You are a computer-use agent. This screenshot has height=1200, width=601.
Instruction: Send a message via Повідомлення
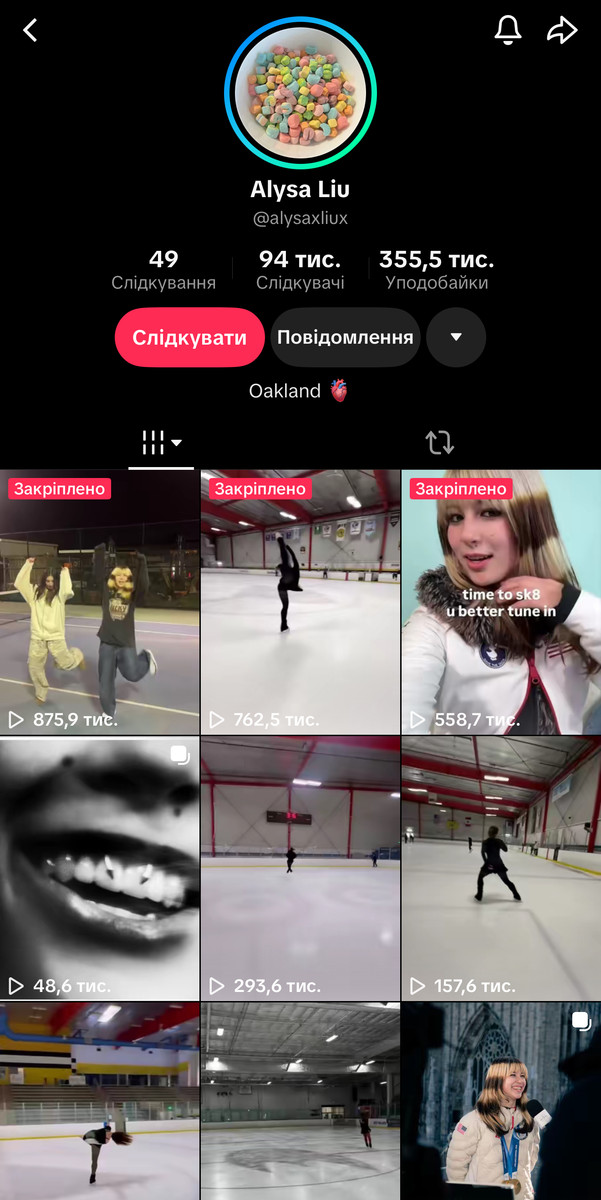click(x=345, y=337)
